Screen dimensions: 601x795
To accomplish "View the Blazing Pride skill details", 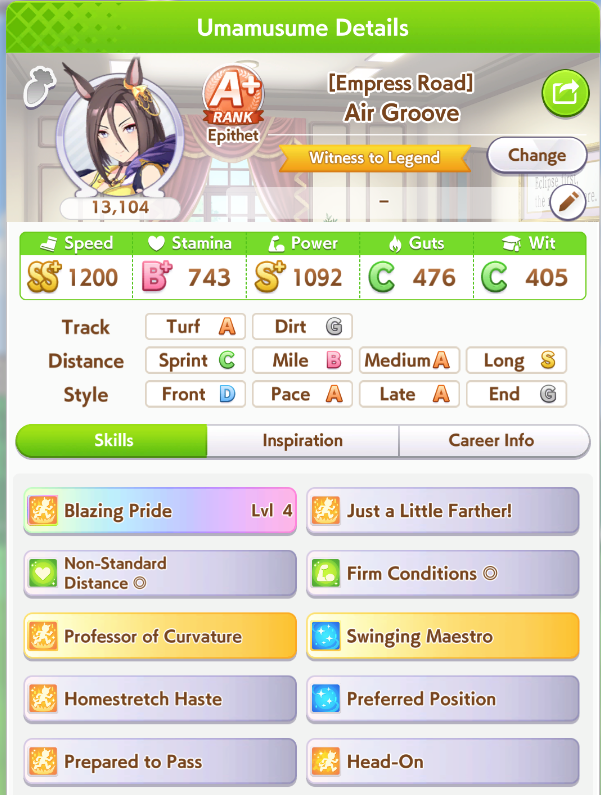I will click(160, 511).
